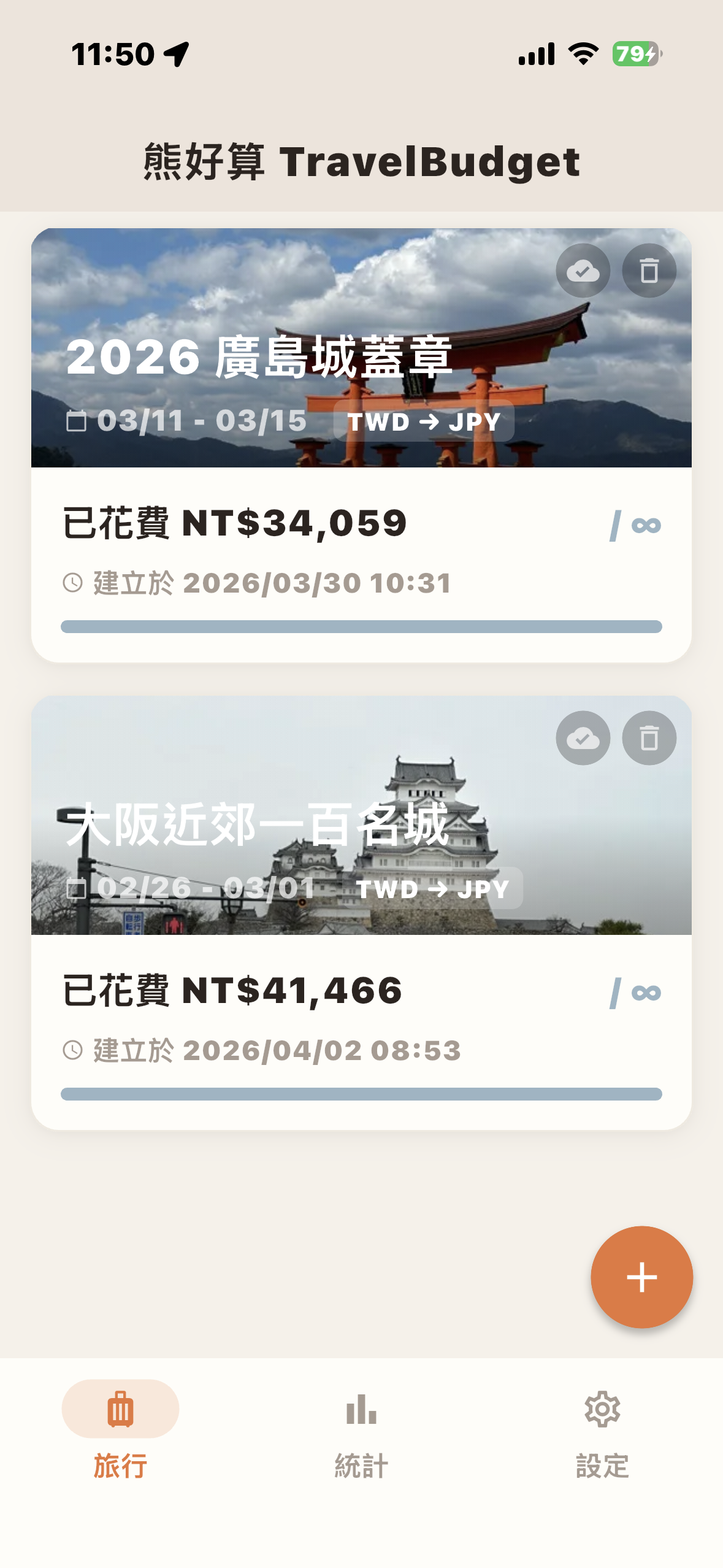The width and height of the screenshot is (723, 1568).
Task: Tap the orange + button to add a trip
Action: click(x=641, y=1277)
